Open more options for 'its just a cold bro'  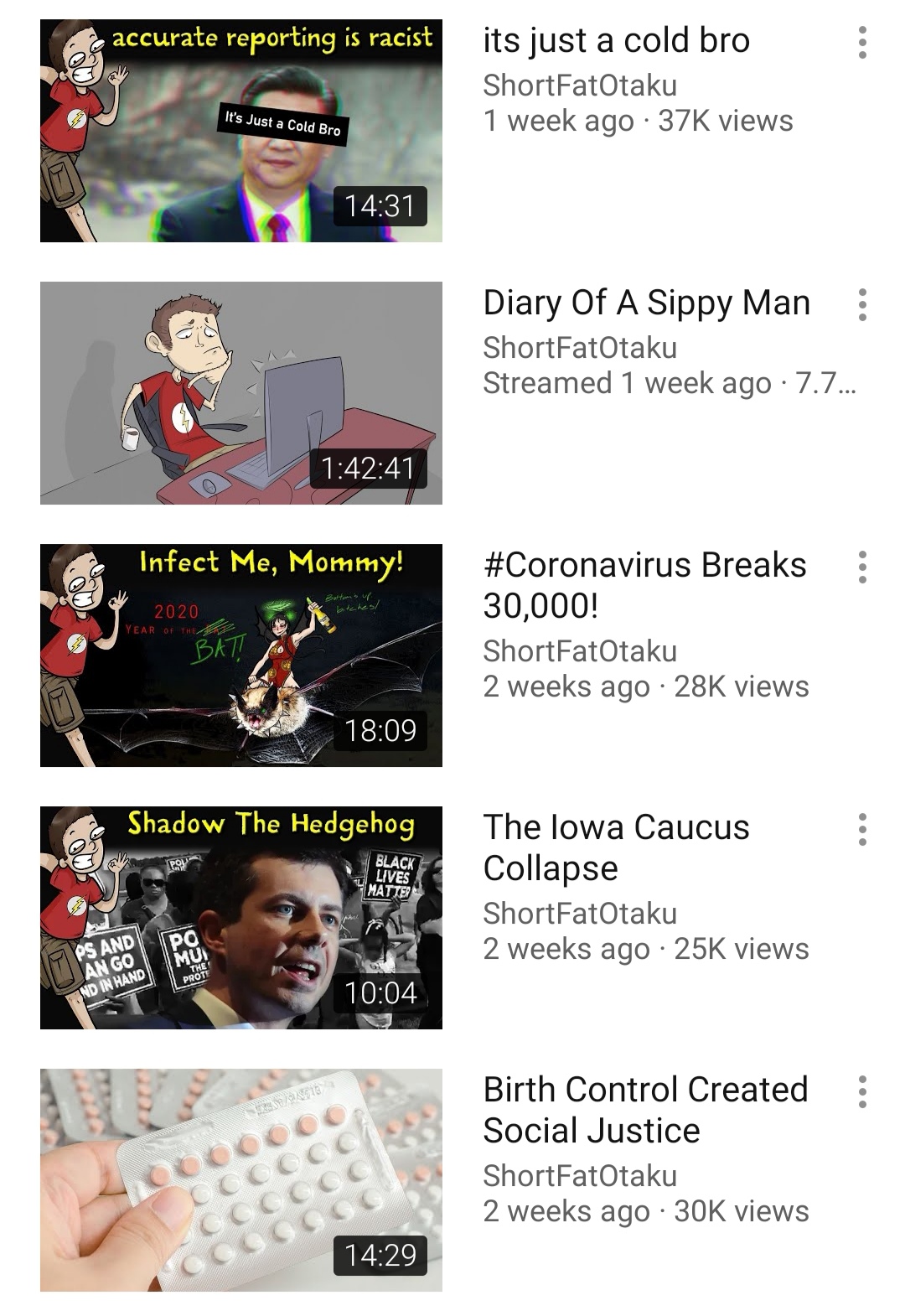click(862, 43)
